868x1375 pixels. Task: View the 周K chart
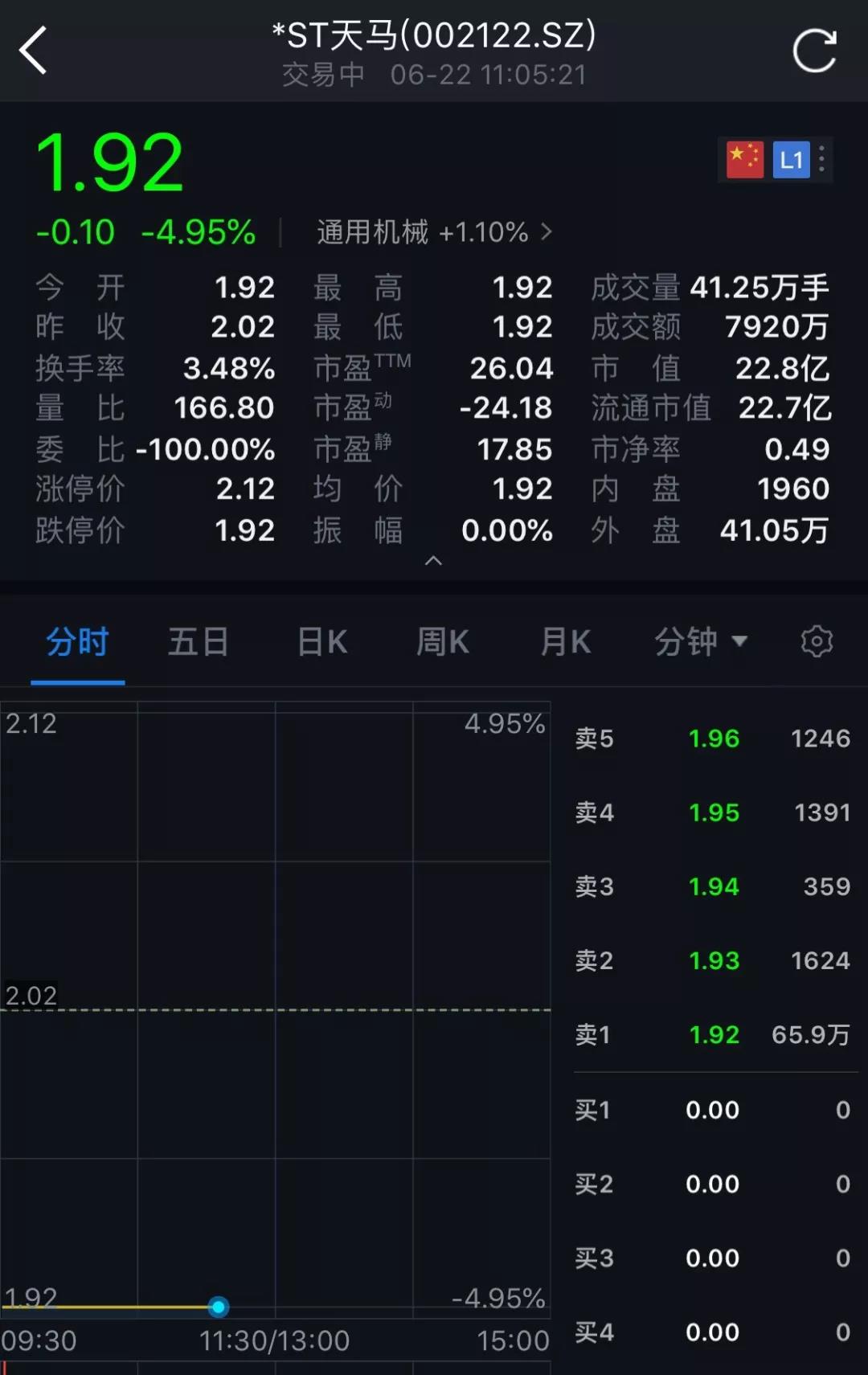tap(443, 642)
